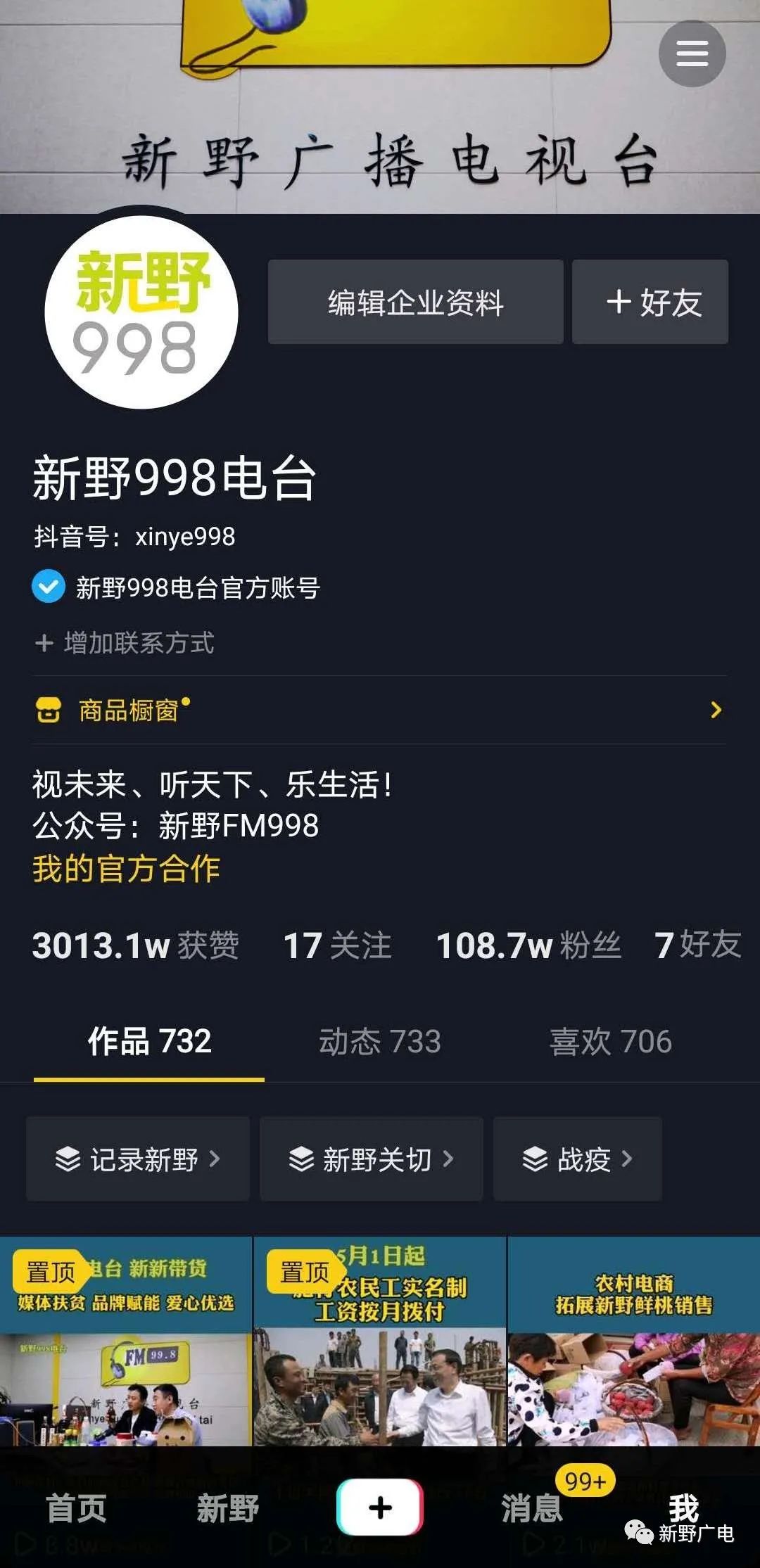760x1568 pixels.
Task: Tap 编辑企业资料 button
Action: [415, 302]
